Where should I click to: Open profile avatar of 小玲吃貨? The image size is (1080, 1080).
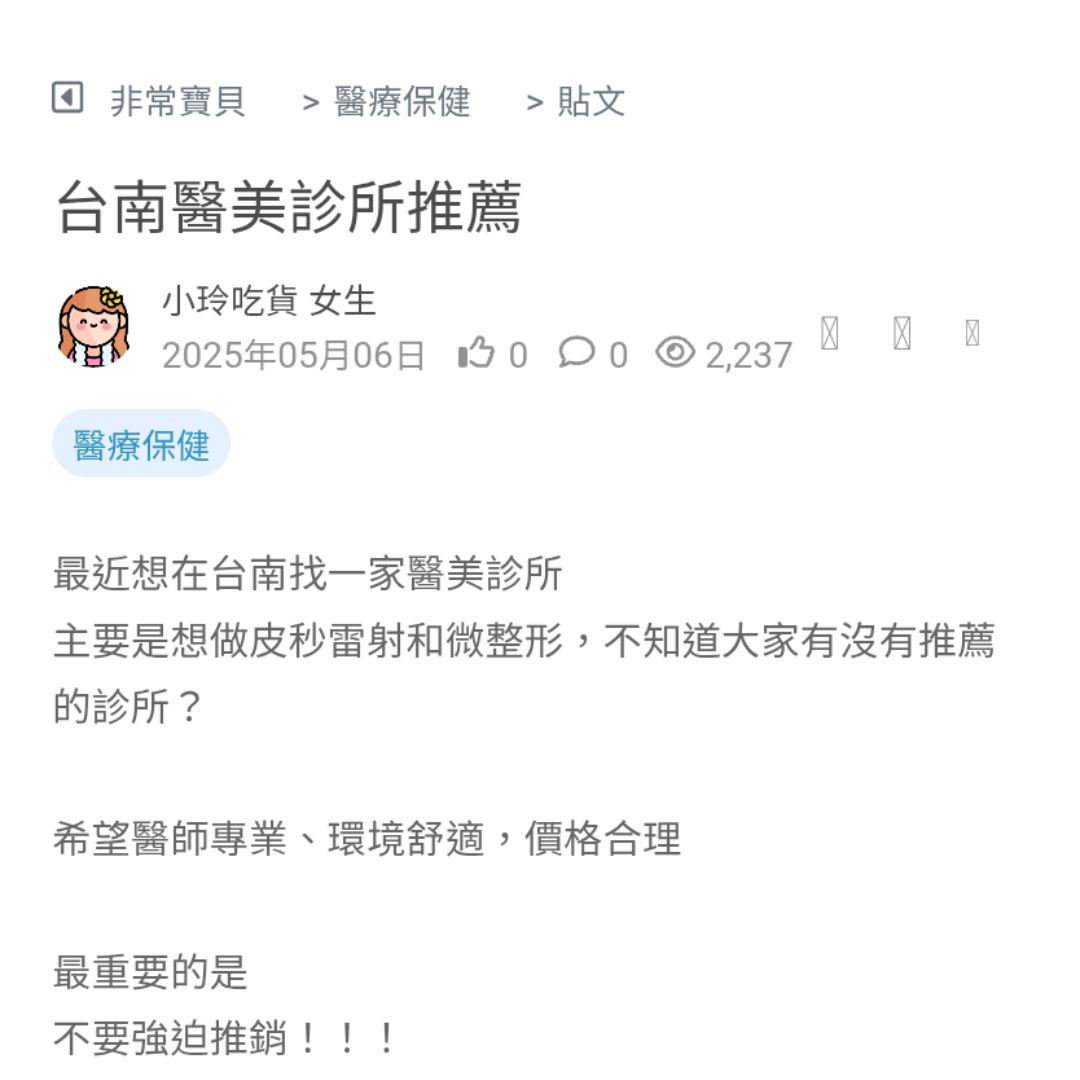tap(94, 326)
